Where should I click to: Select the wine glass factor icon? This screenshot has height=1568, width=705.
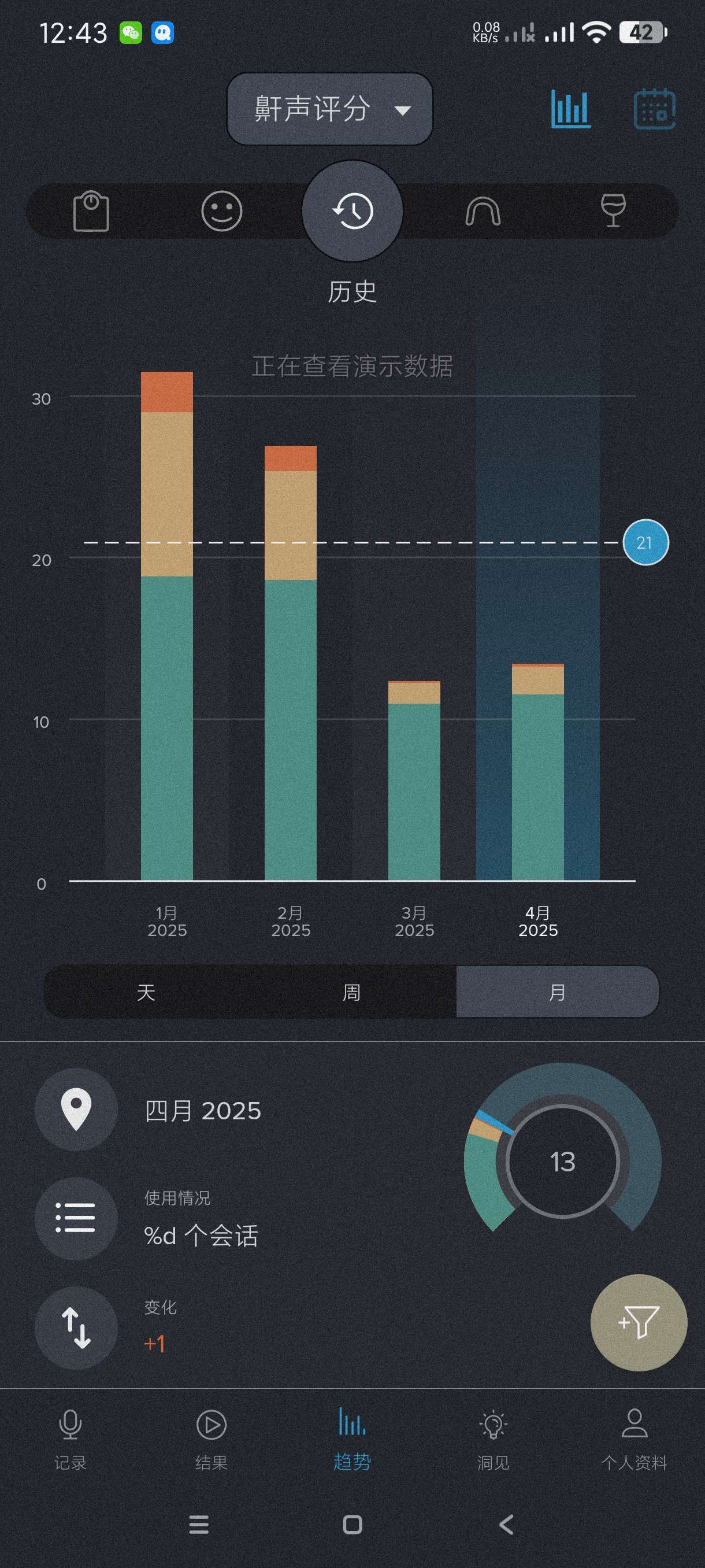(x=613, y=211)
